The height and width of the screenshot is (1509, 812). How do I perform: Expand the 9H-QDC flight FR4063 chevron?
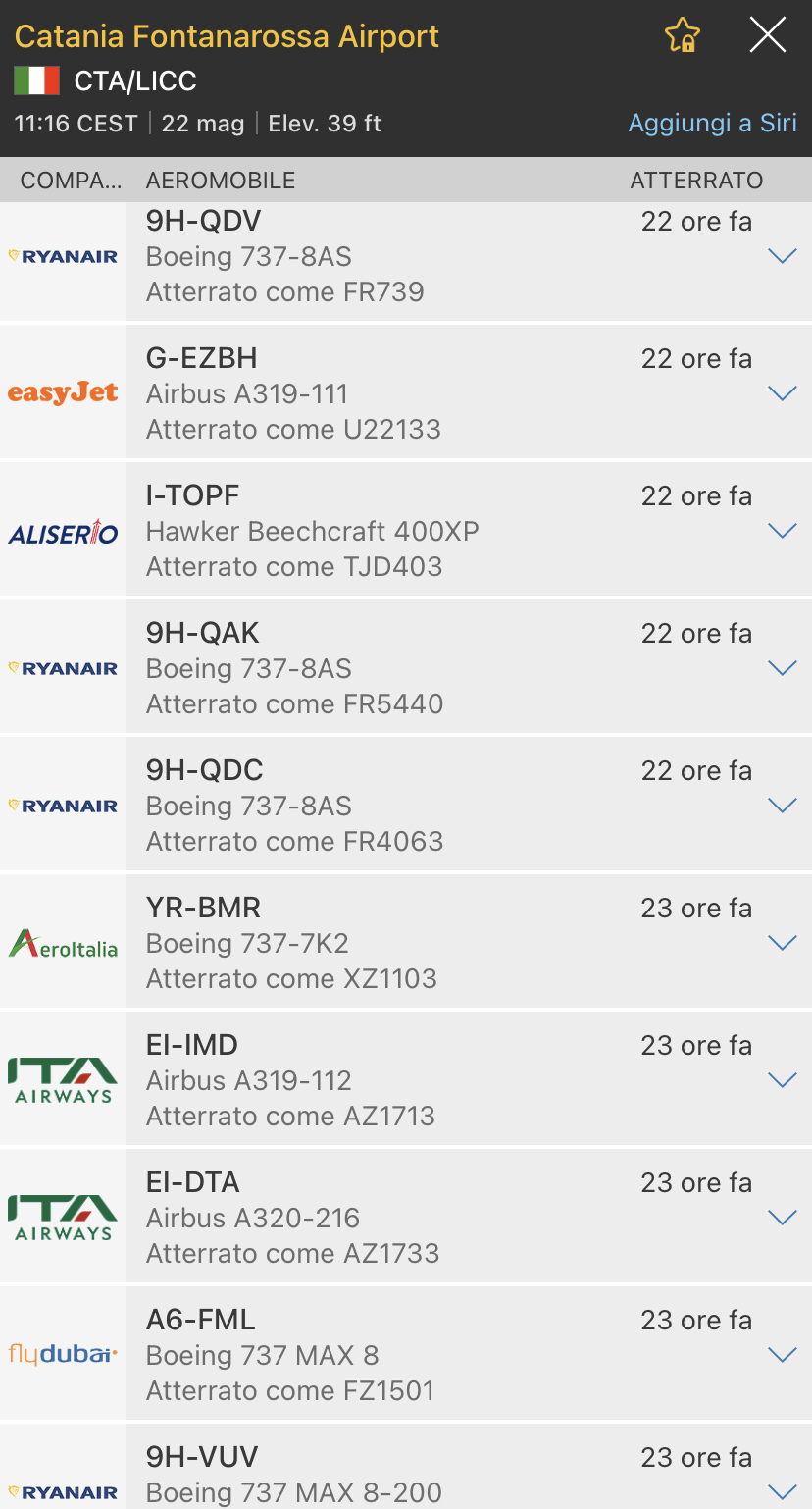782,806
